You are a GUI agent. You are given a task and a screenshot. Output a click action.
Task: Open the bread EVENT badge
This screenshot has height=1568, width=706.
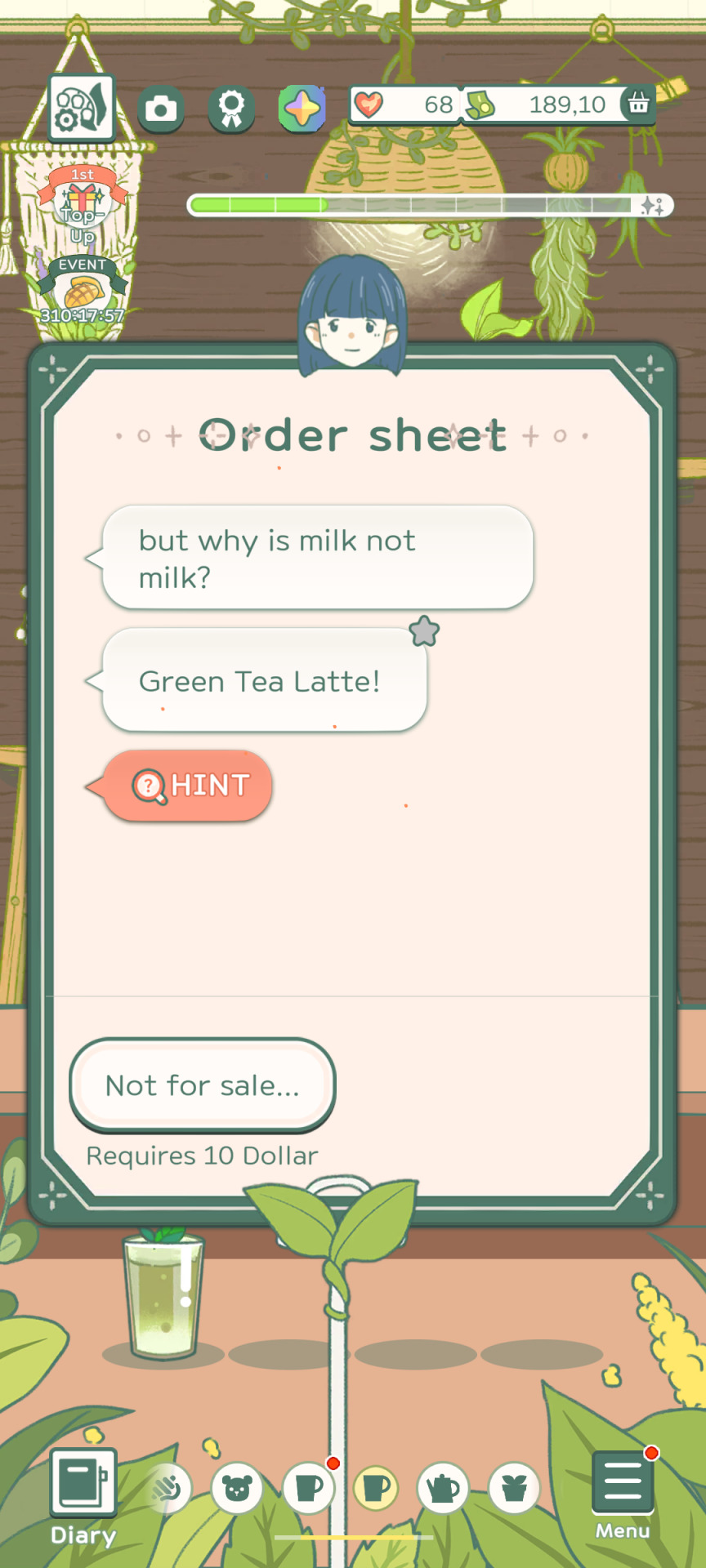[x=82, y=287]
